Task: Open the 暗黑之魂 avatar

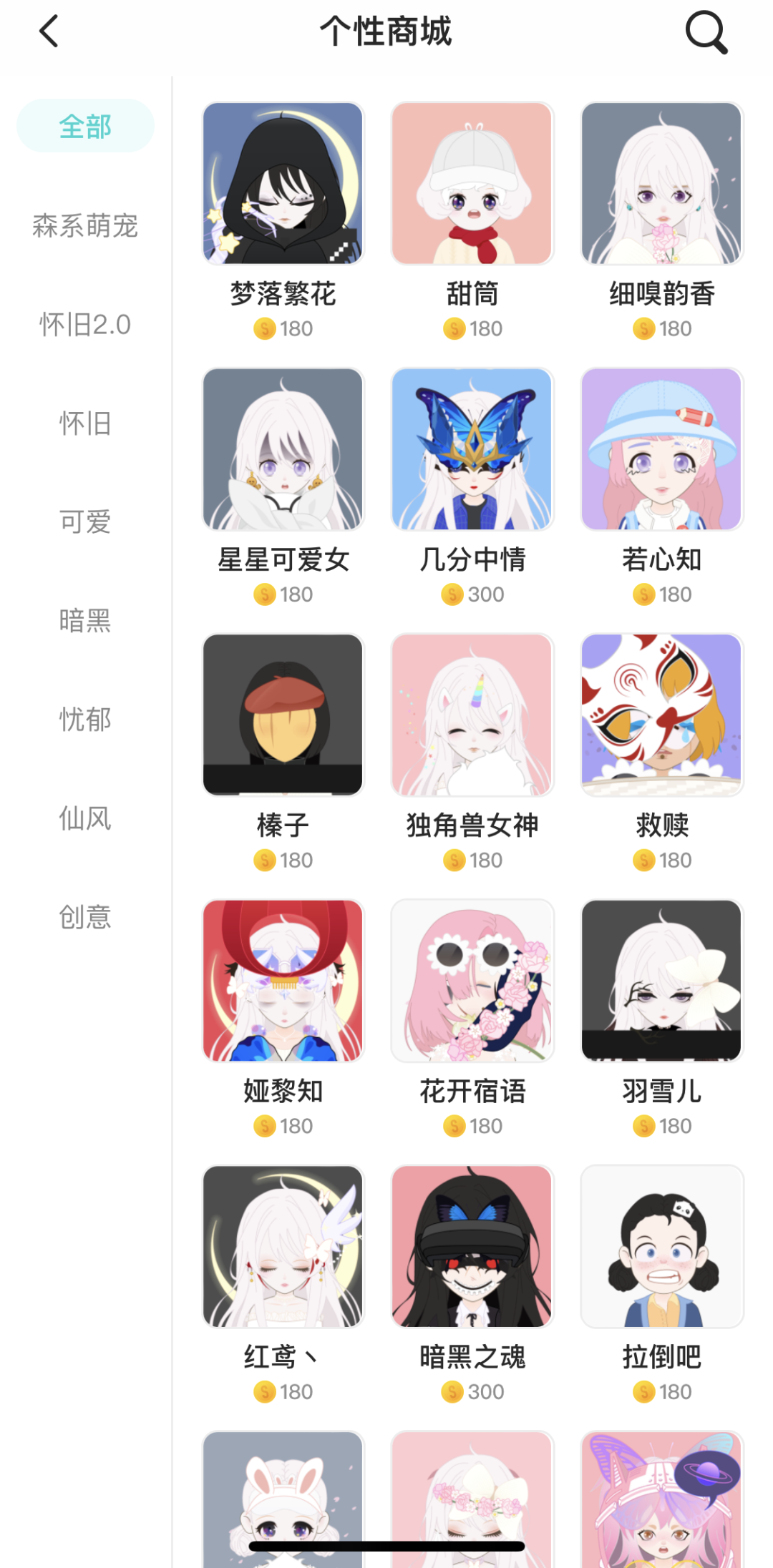Action: (x=472, y=1247)
